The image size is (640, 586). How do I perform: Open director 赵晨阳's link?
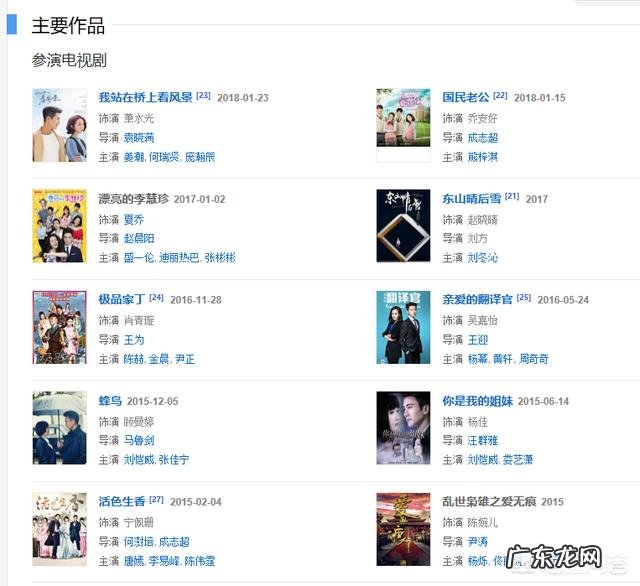point(139,238)
